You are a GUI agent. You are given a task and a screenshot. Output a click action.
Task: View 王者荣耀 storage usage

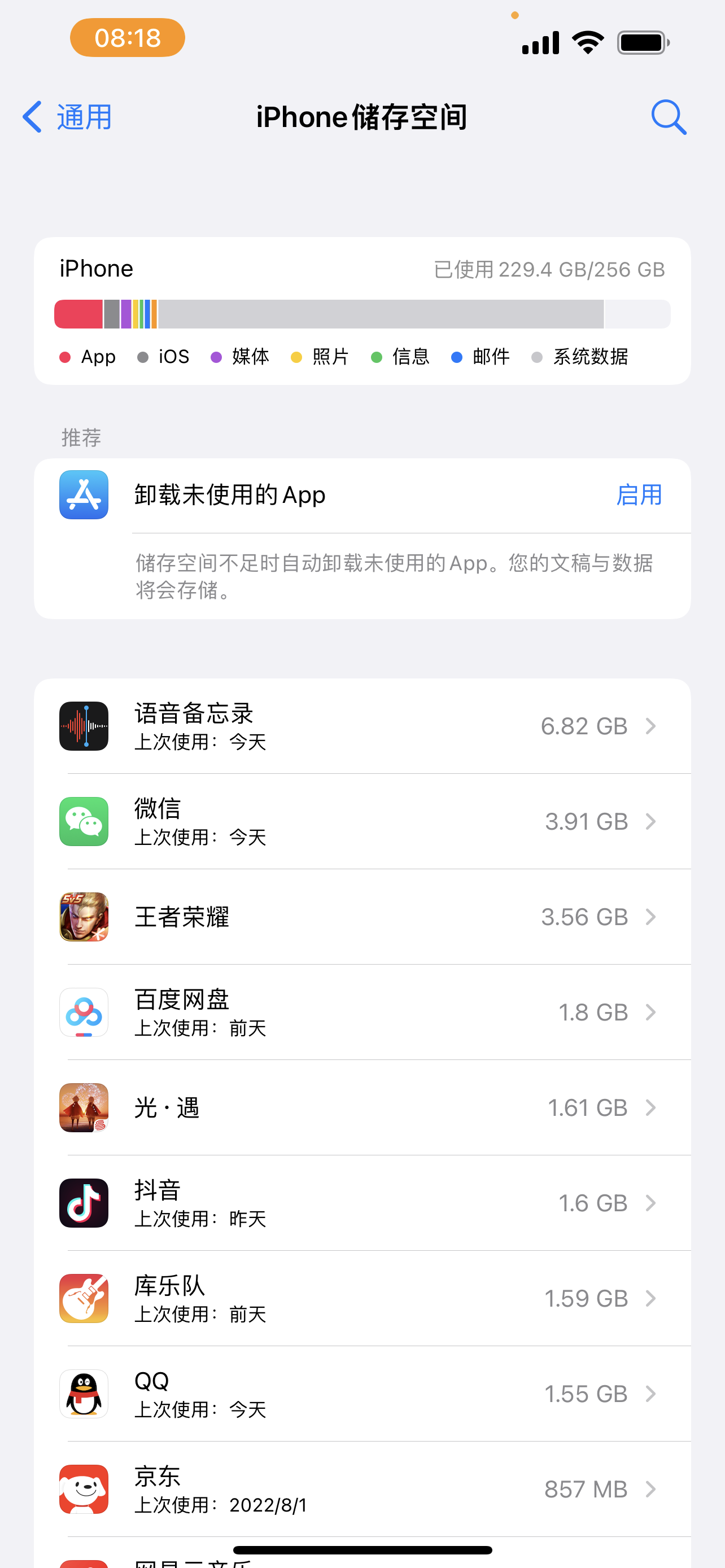[x=362, y=917]
